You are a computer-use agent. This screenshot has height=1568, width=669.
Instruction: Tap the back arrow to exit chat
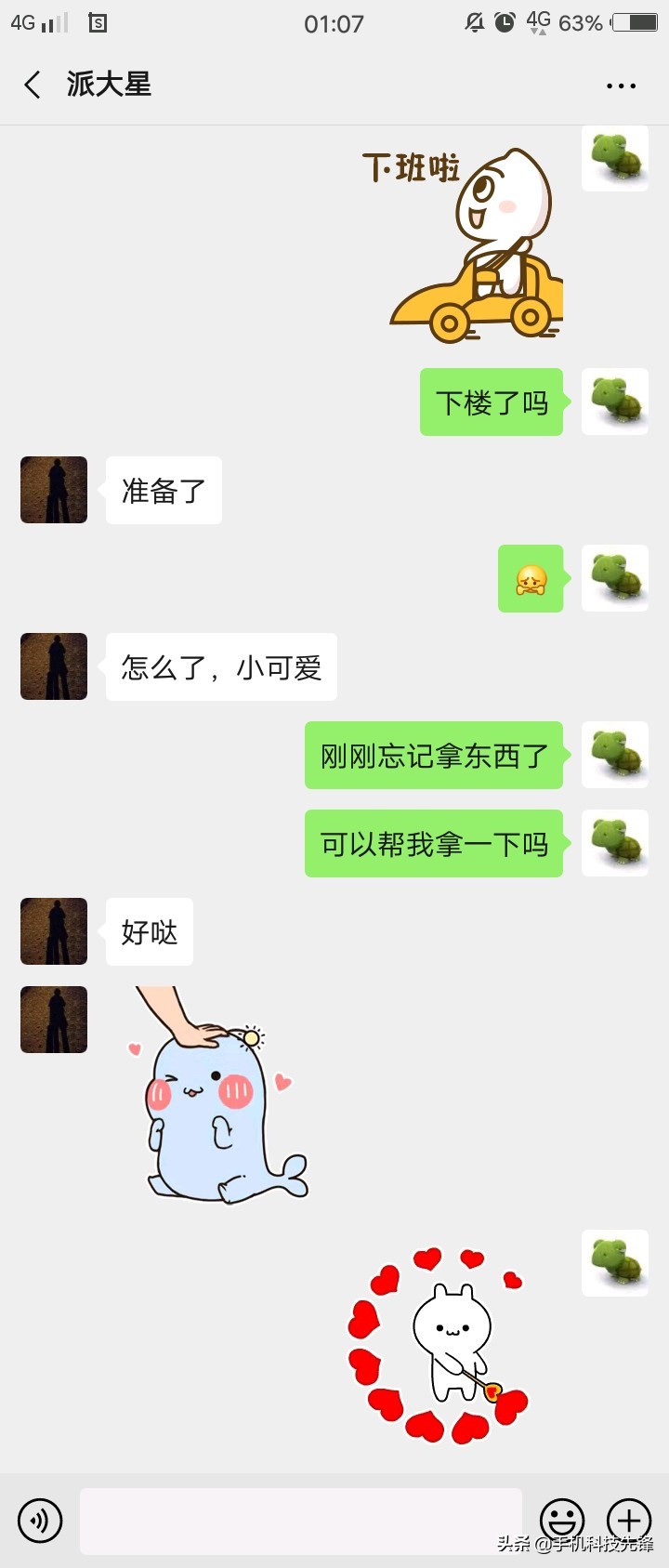pyautogui.click(x=32, y=85)
